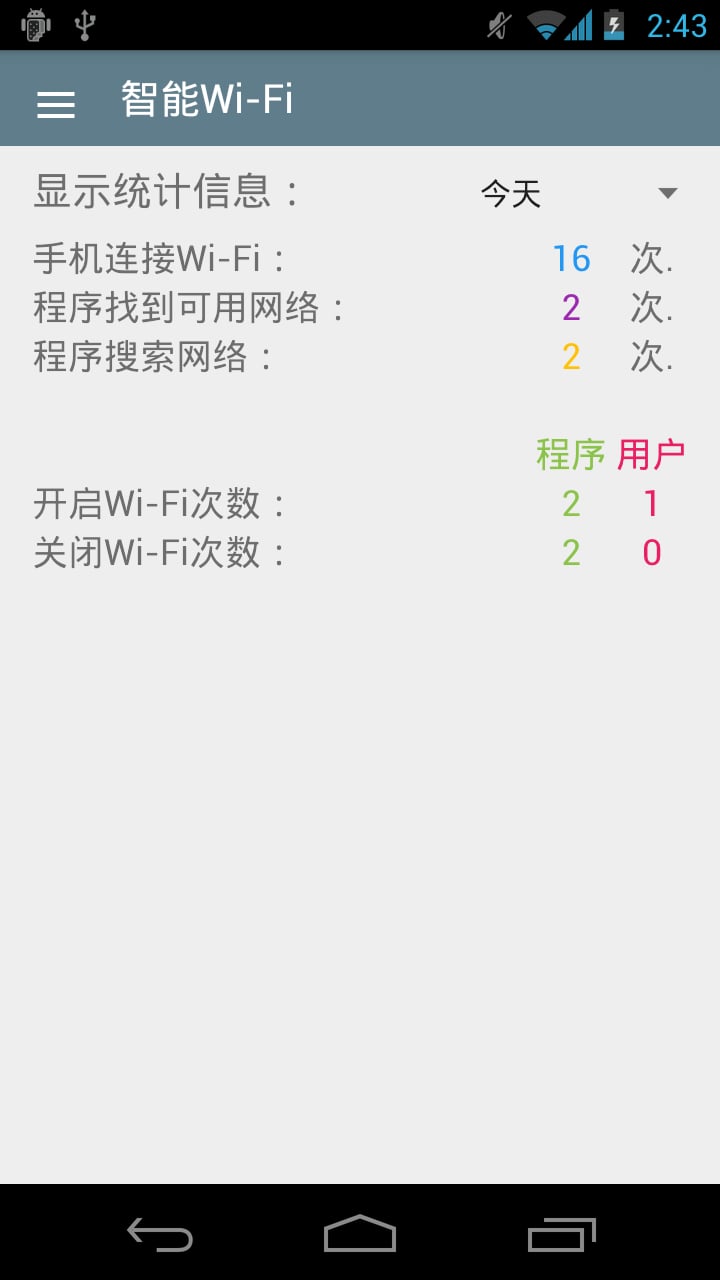Open the navigation drawer hamburger icon

point(55,103)
